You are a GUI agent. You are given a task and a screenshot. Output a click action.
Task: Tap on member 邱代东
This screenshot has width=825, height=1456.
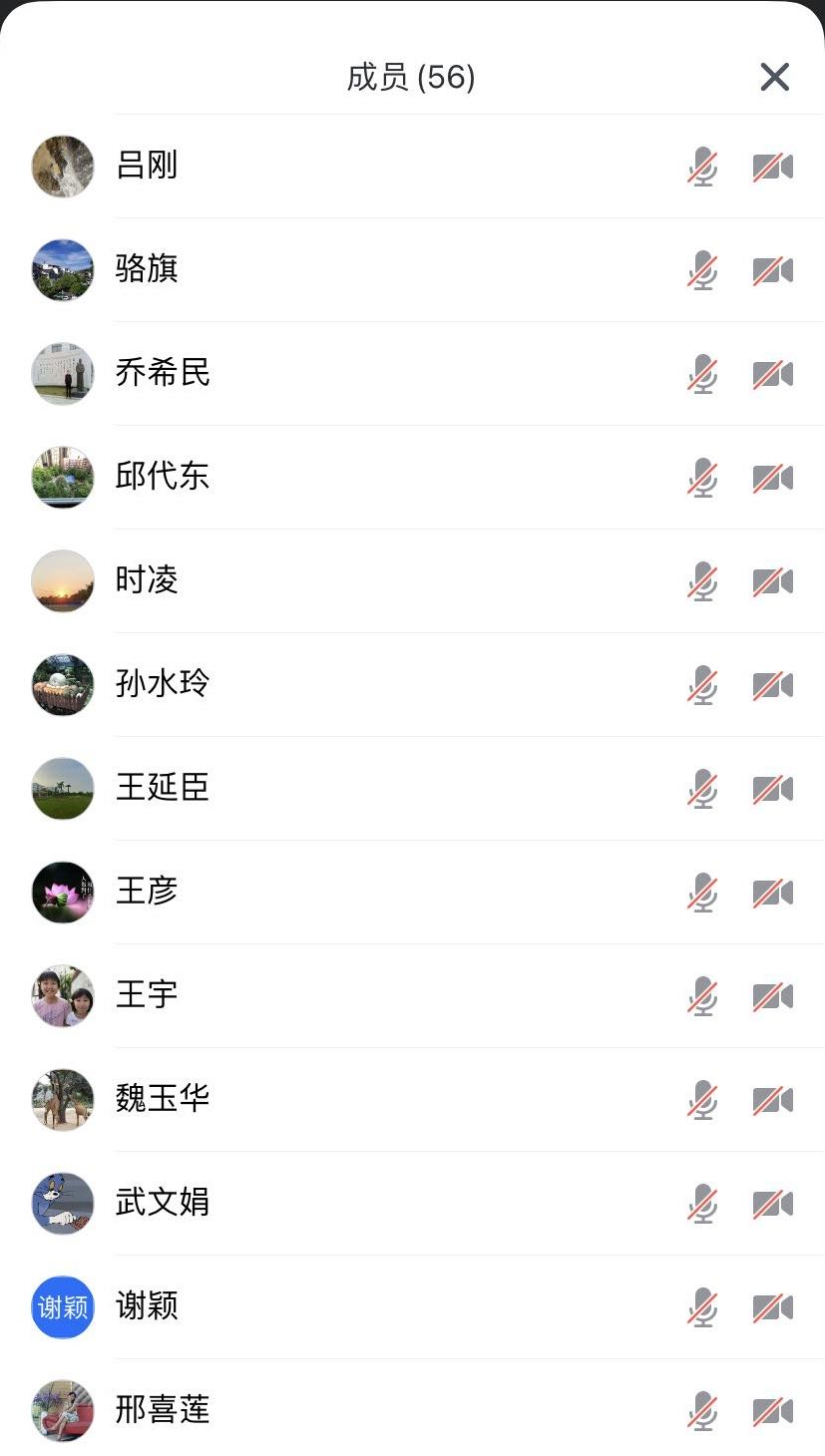click(x=163, y=477)
